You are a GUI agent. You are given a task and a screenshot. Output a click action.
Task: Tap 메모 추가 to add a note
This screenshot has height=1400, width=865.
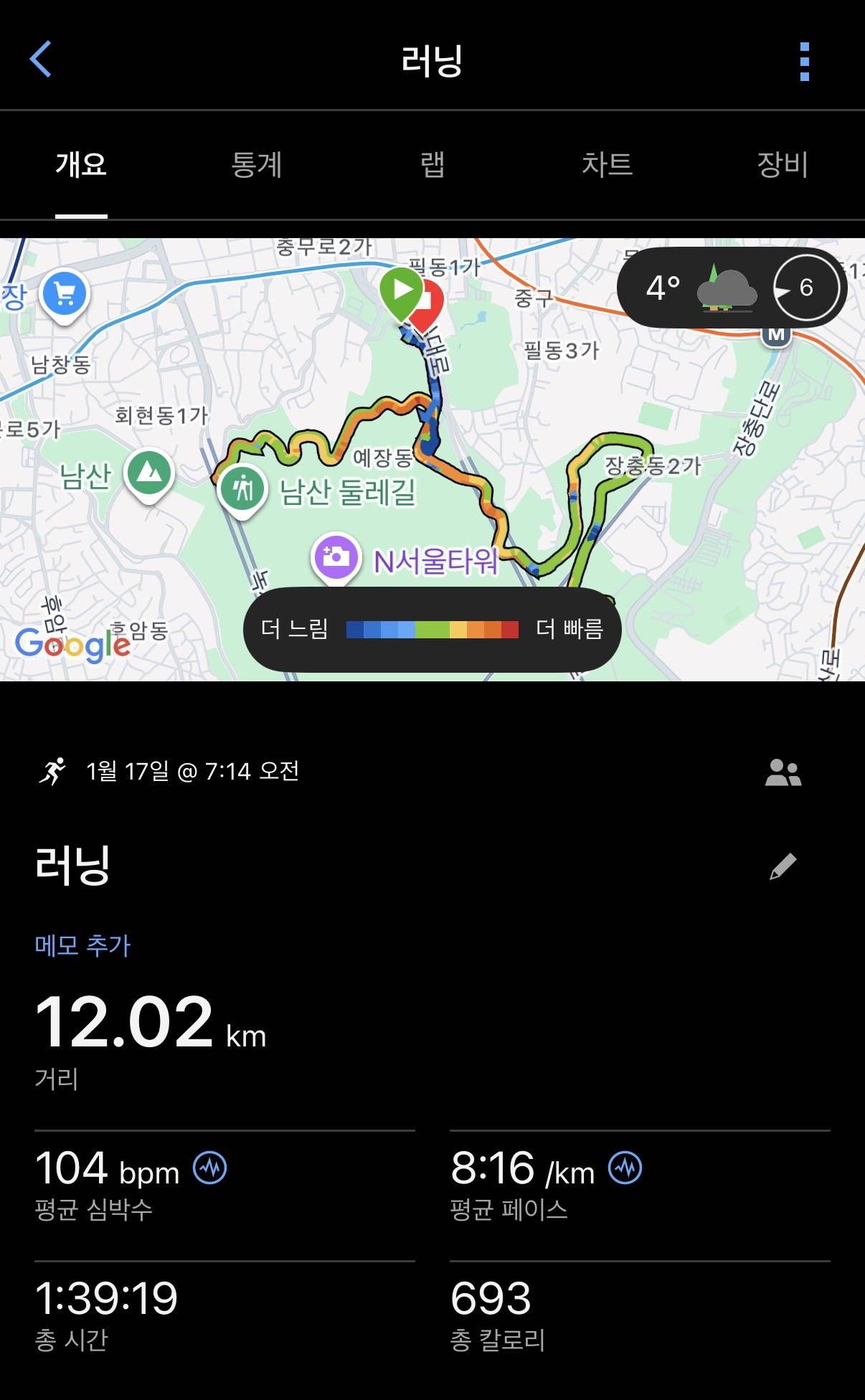(82, 945)
